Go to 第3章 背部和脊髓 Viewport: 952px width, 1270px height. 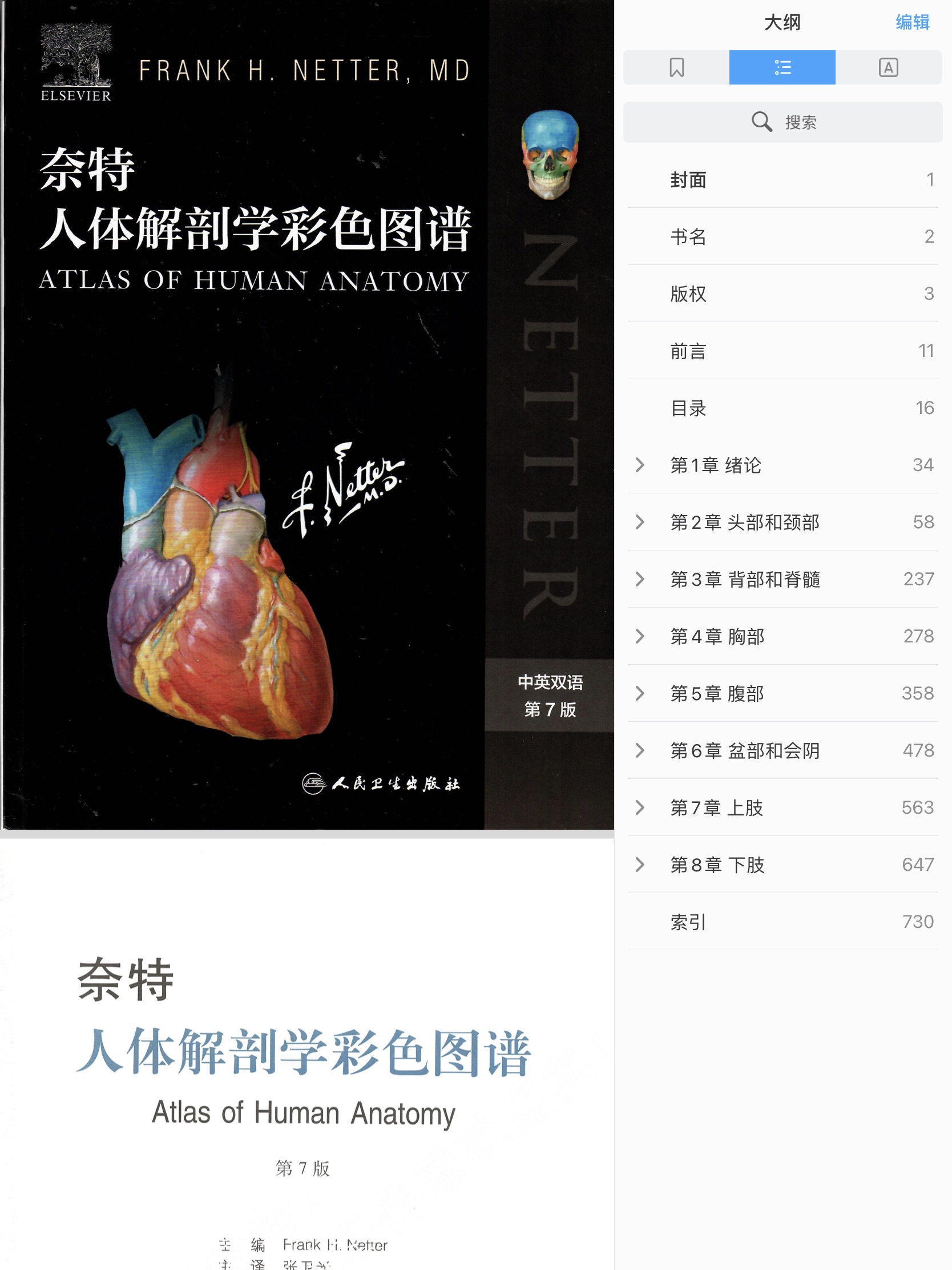point(781,579)
